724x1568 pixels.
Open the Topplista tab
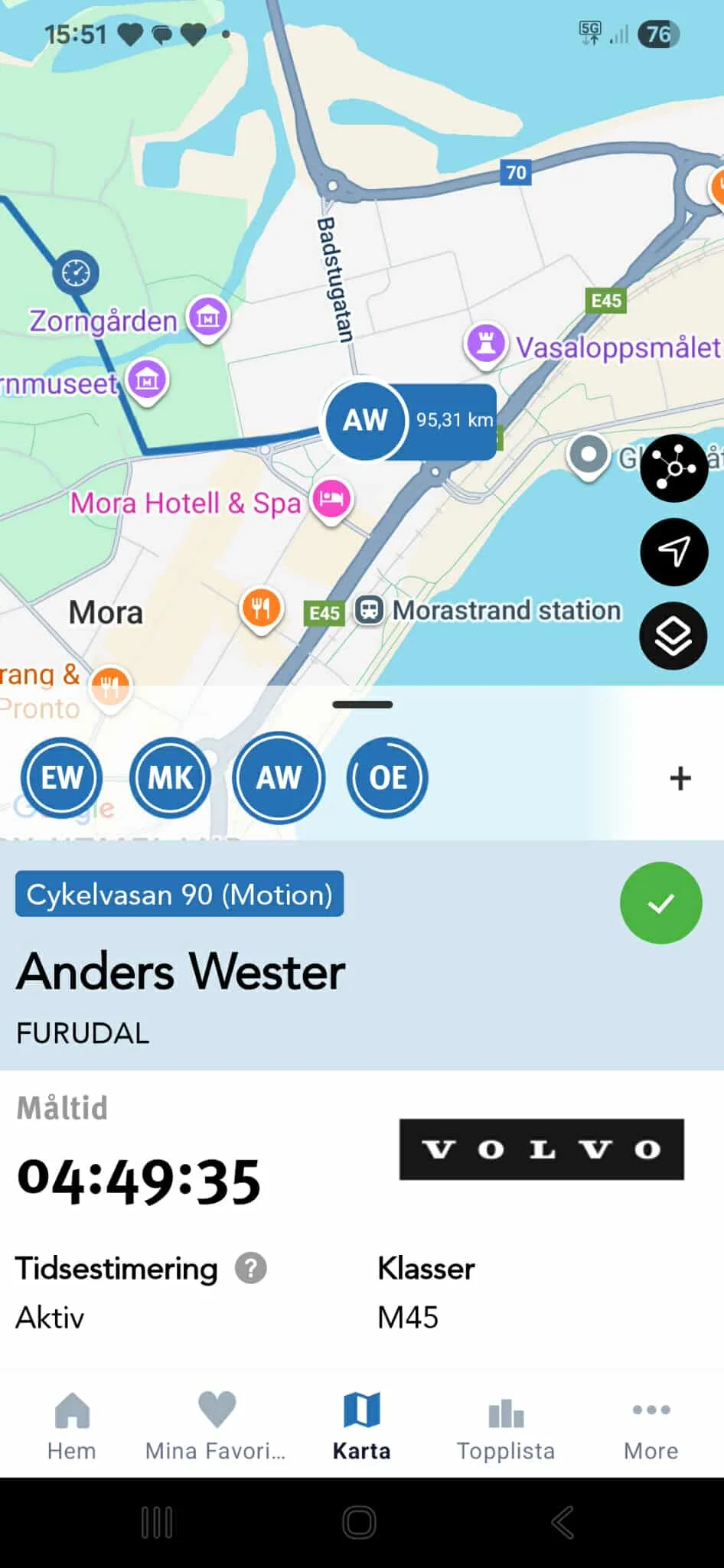click(505, 1425)
